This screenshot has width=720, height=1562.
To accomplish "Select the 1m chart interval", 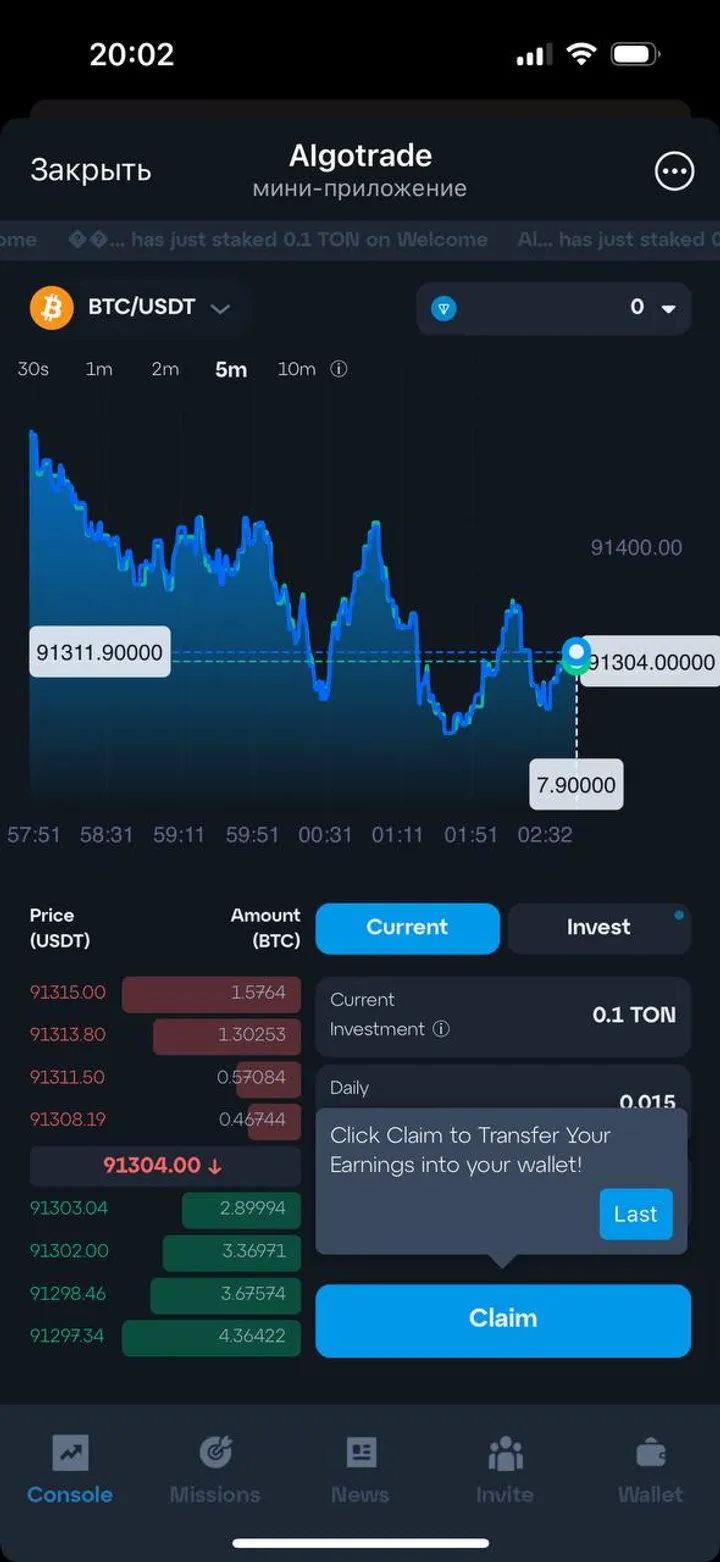I will 99,369.
